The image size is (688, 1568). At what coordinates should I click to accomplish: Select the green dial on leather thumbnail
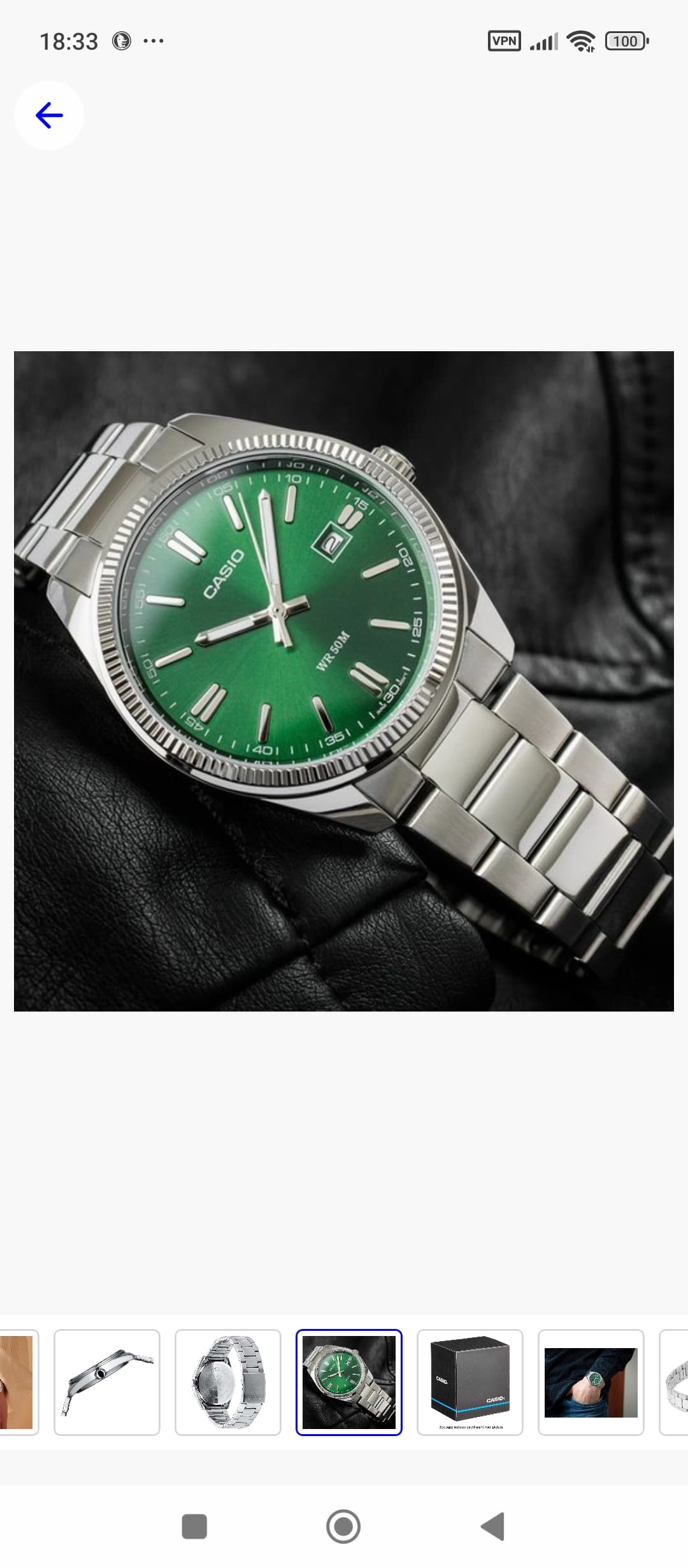point(349,1382)
